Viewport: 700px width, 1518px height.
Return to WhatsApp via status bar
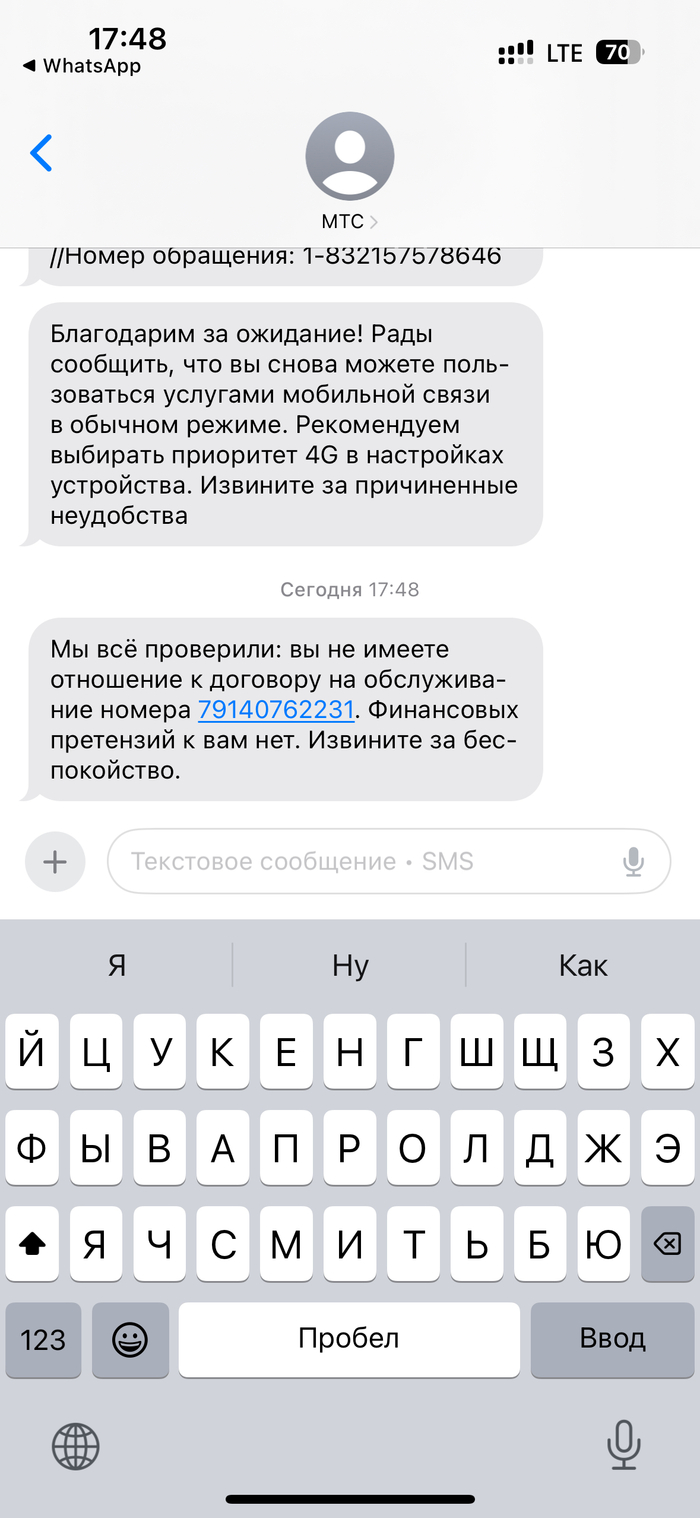click(x=82, y=67)
